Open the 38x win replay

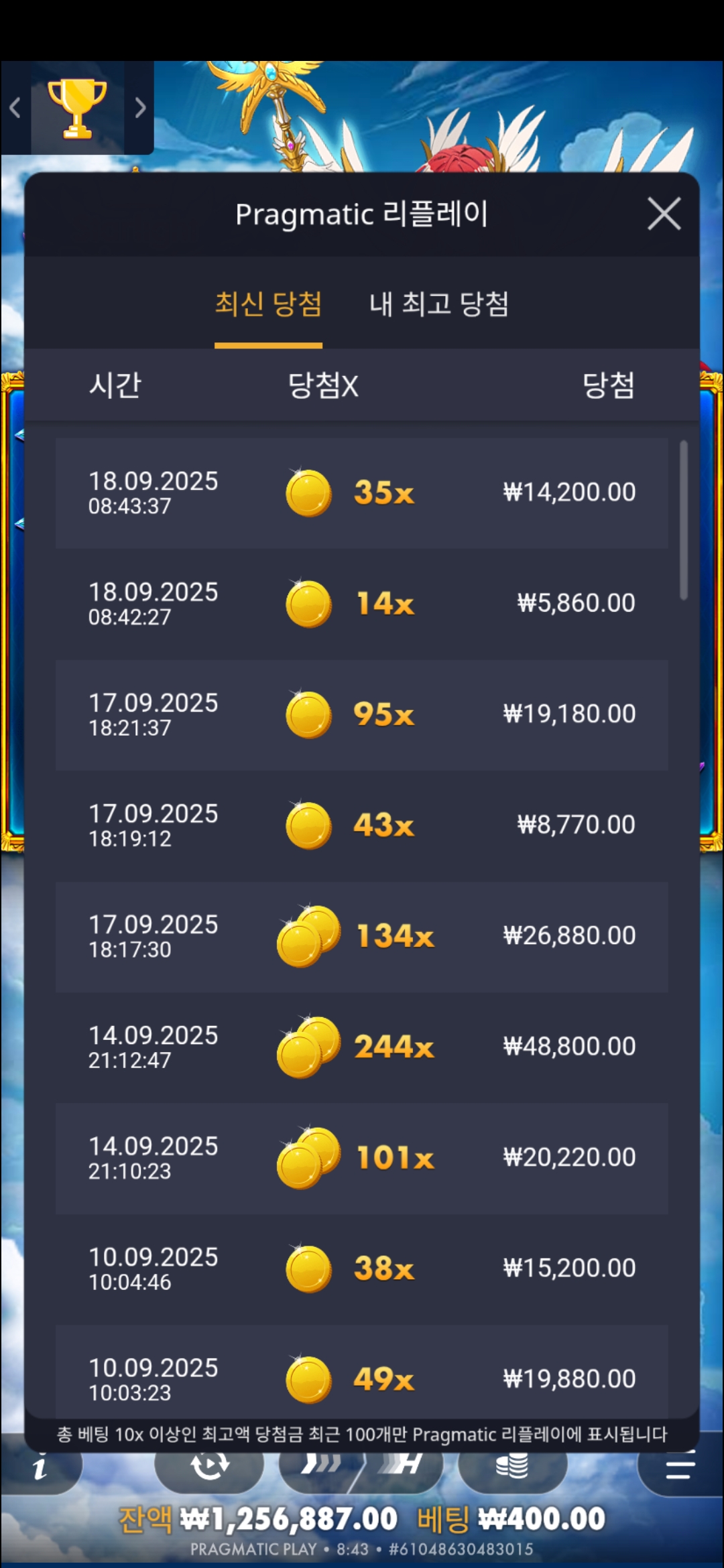(362, 1268)
